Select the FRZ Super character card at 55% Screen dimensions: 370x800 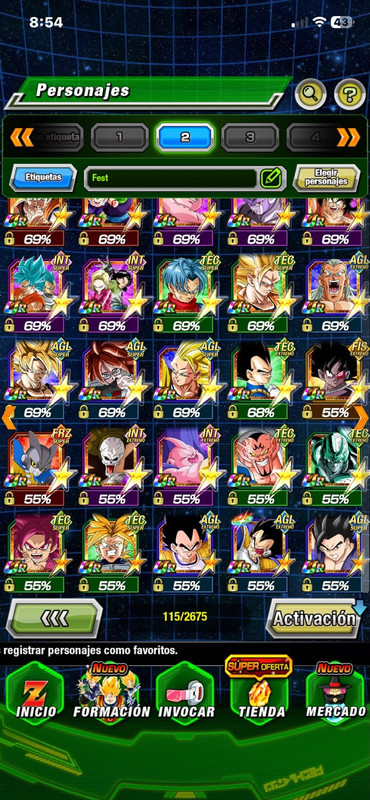[x=37, y=468]
